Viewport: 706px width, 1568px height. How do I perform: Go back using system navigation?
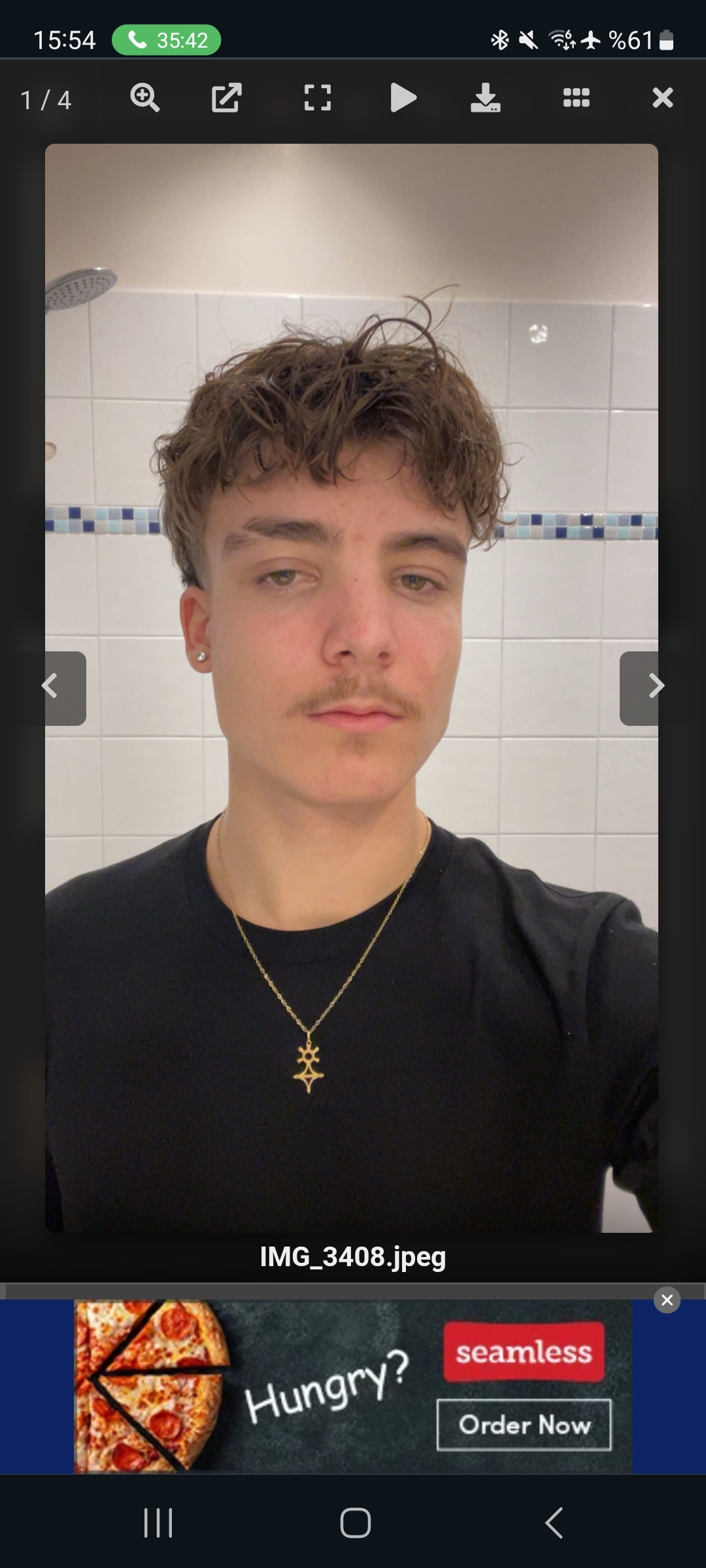click(x=554, y=1523)
